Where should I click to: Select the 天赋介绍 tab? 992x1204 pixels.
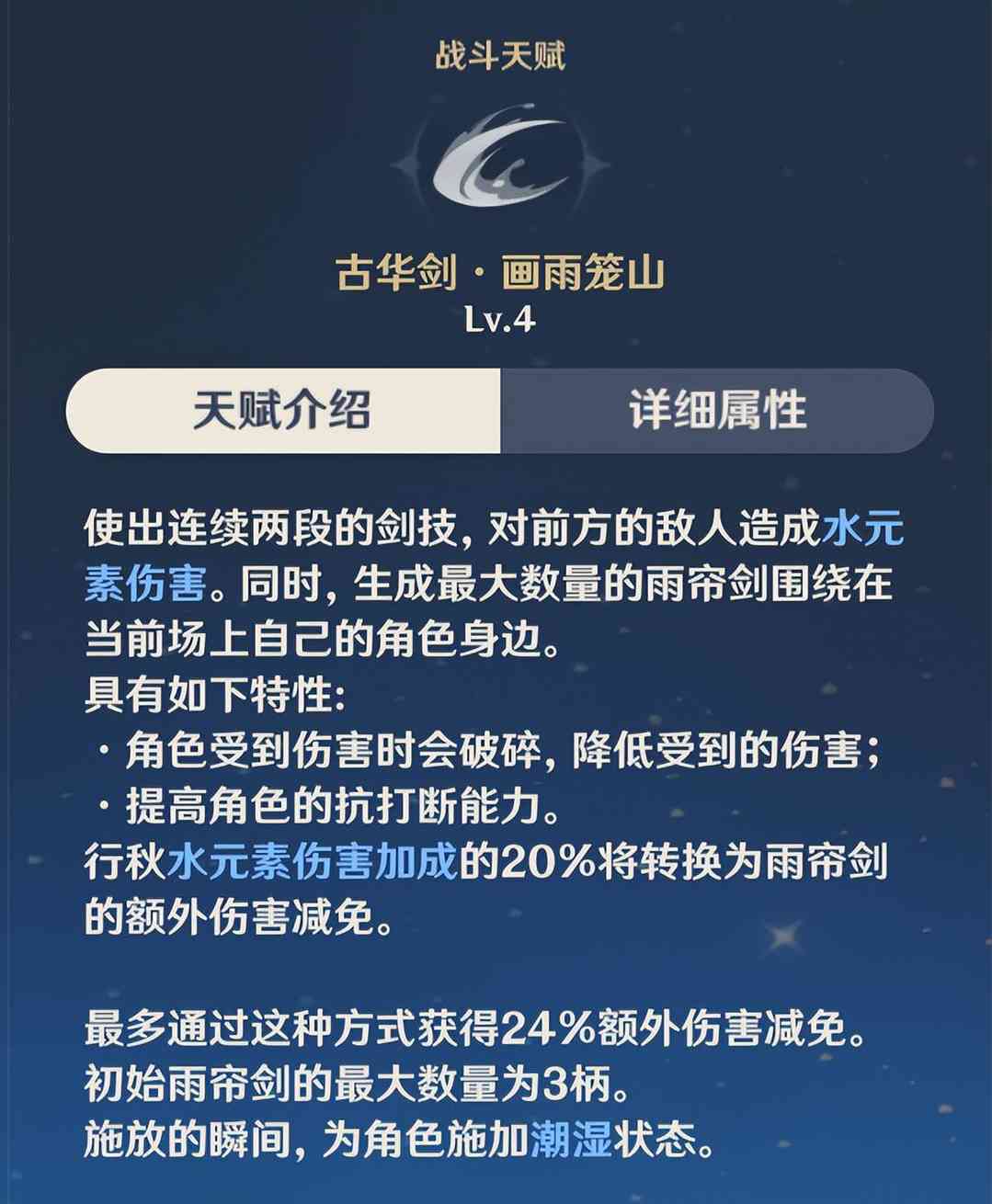pos(283,411)
